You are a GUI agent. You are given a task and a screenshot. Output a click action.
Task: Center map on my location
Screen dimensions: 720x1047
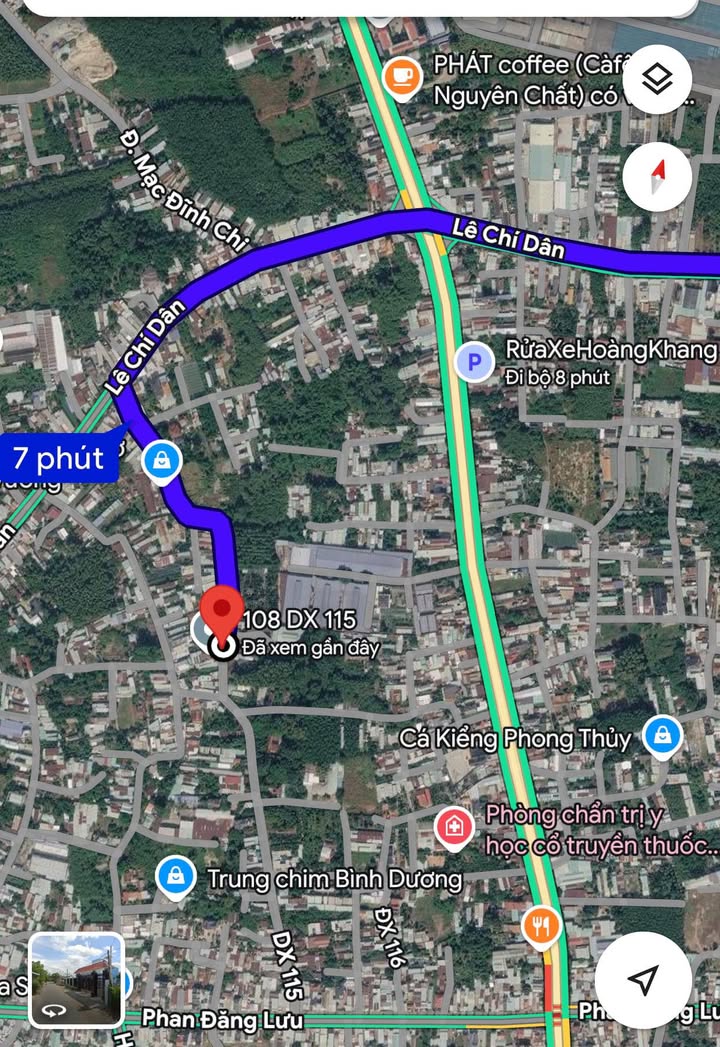[x=643, y=980]
